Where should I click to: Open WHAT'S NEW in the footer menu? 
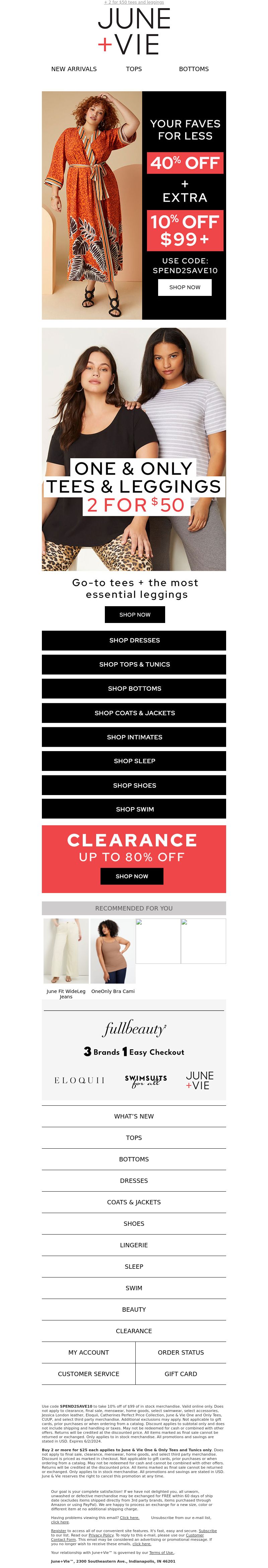coord(134,1116)
